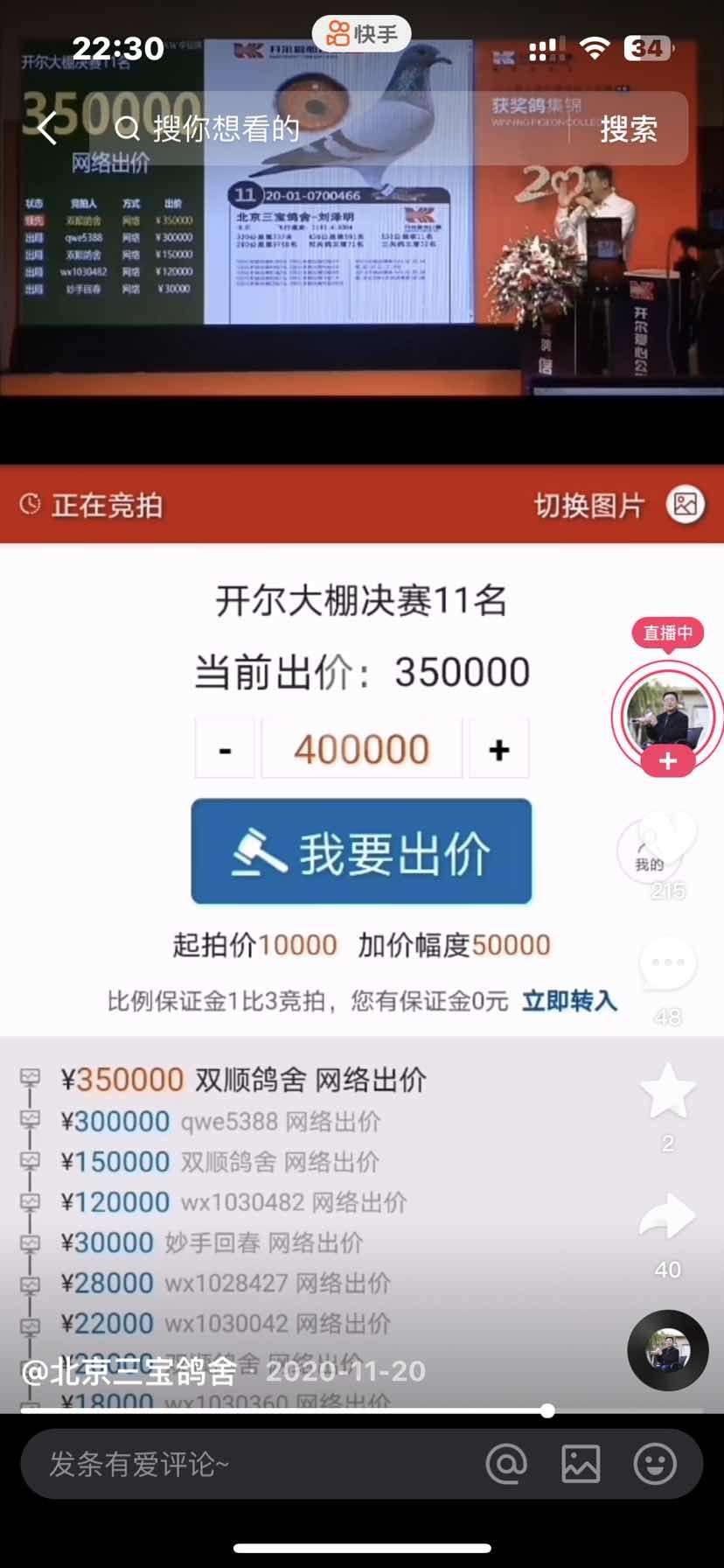
Task: Open the comments bubble icon
Action: 667,962
